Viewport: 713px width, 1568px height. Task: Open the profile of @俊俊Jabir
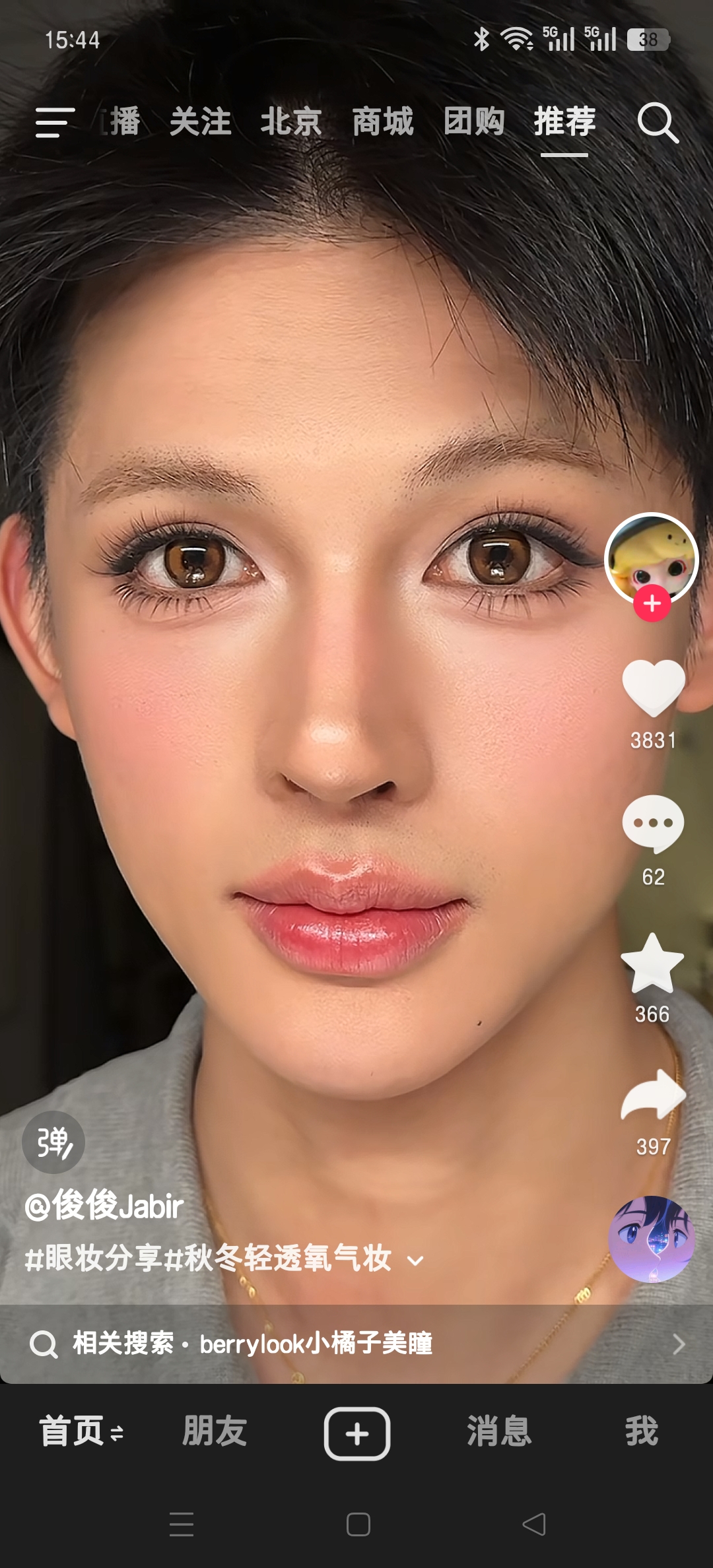[x=104, y=1206]
